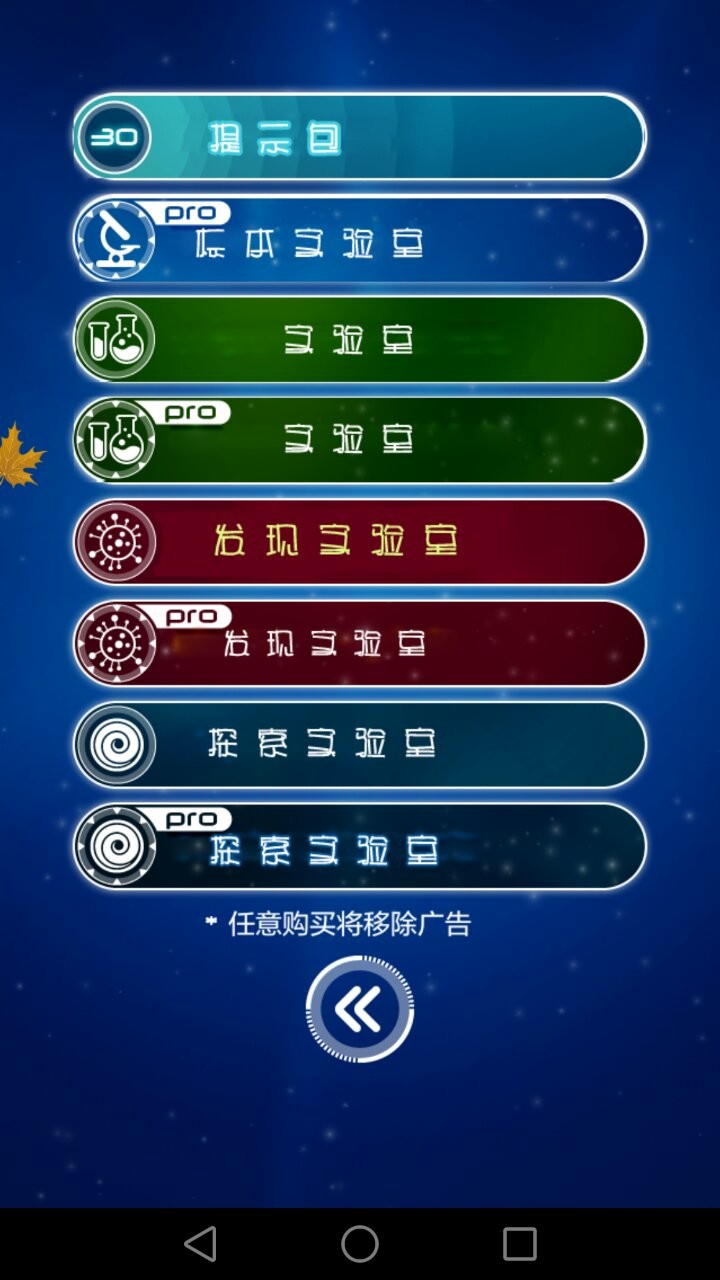Select the 30 提示包 hint pack

point(360,137)
